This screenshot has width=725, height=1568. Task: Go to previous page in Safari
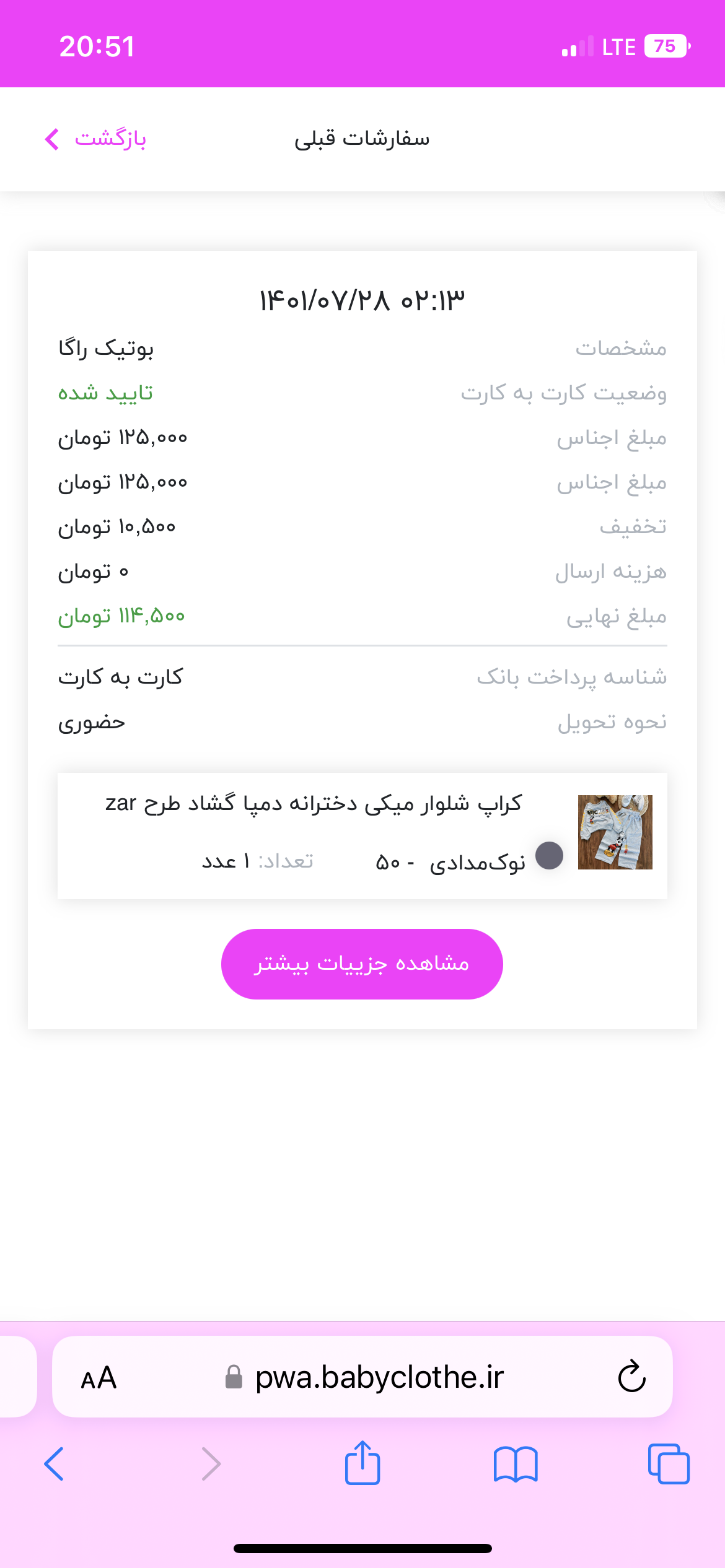54,1464
